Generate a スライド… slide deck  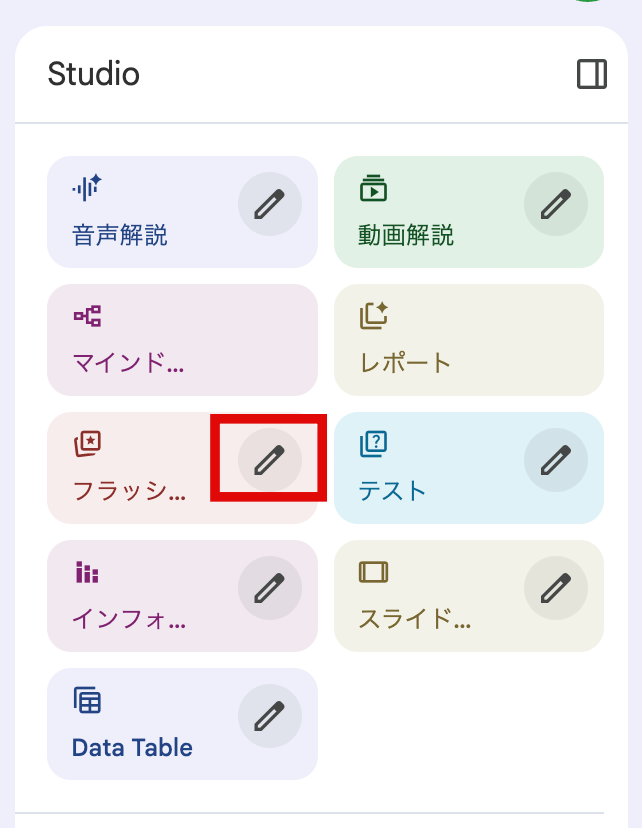420,596
